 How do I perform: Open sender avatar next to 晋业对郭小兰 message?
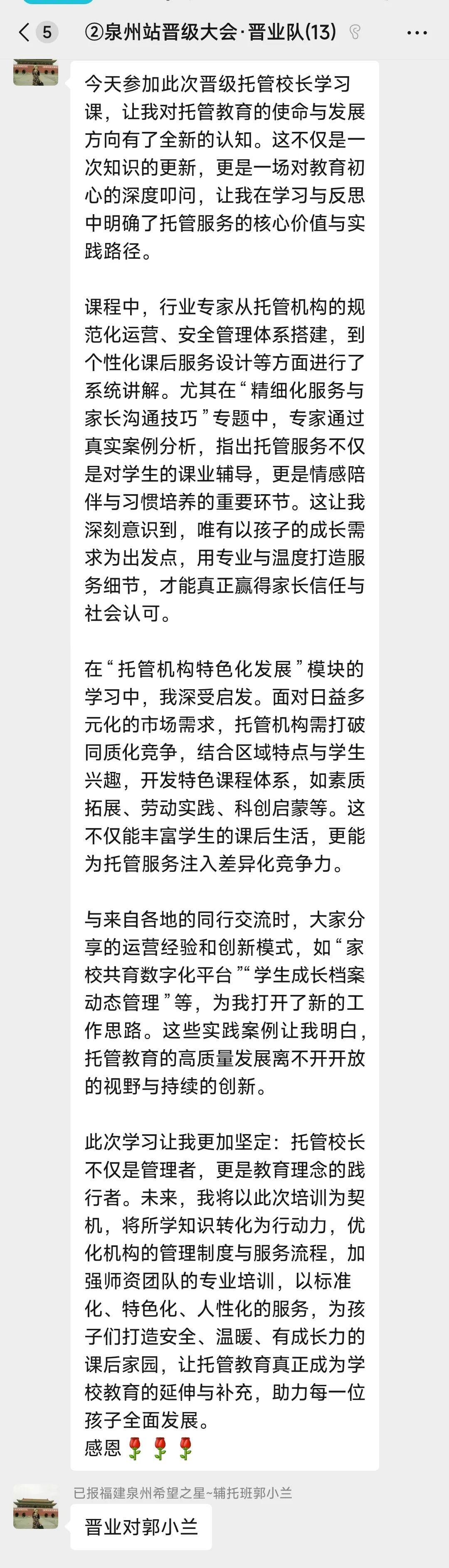35,1506
